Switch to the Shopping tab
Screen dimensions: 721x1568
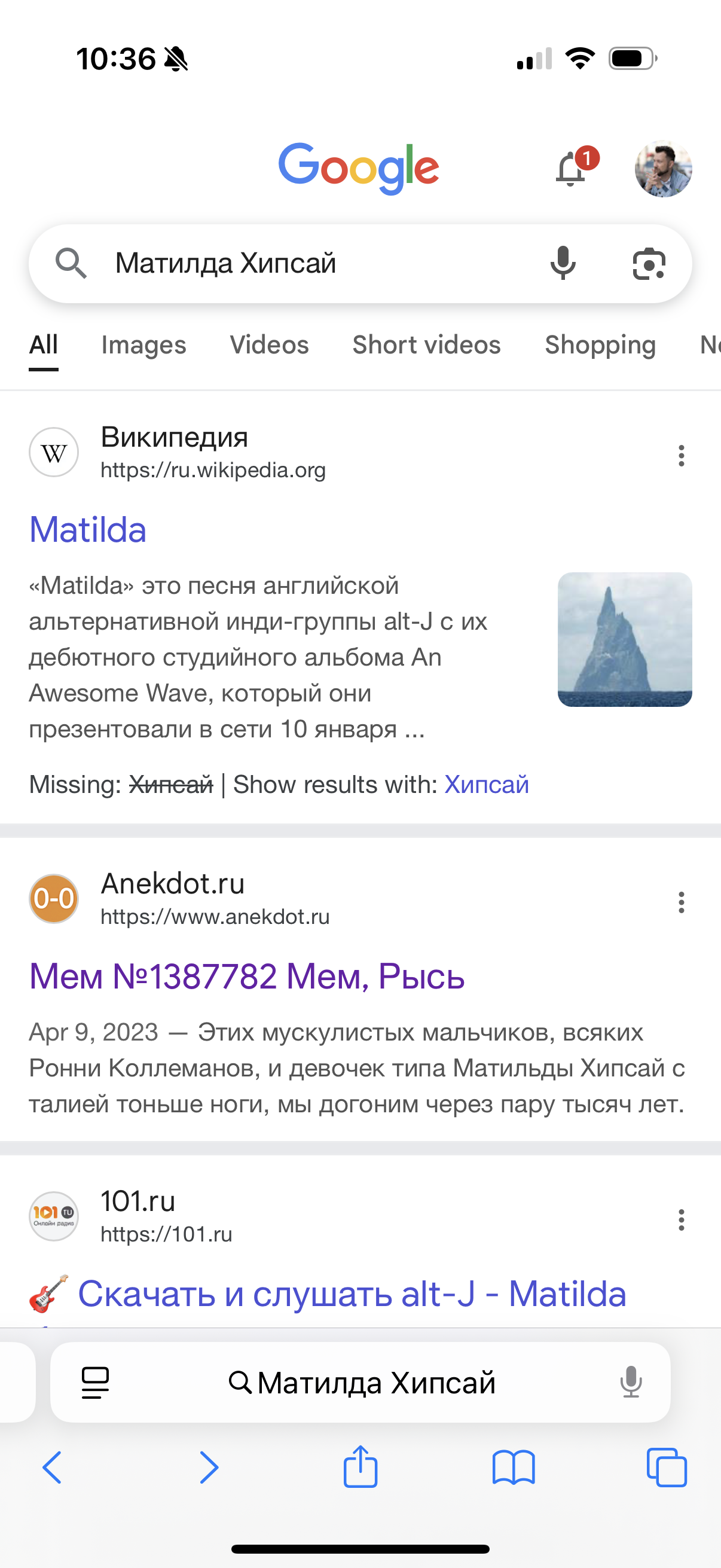[x=600, y=345]
